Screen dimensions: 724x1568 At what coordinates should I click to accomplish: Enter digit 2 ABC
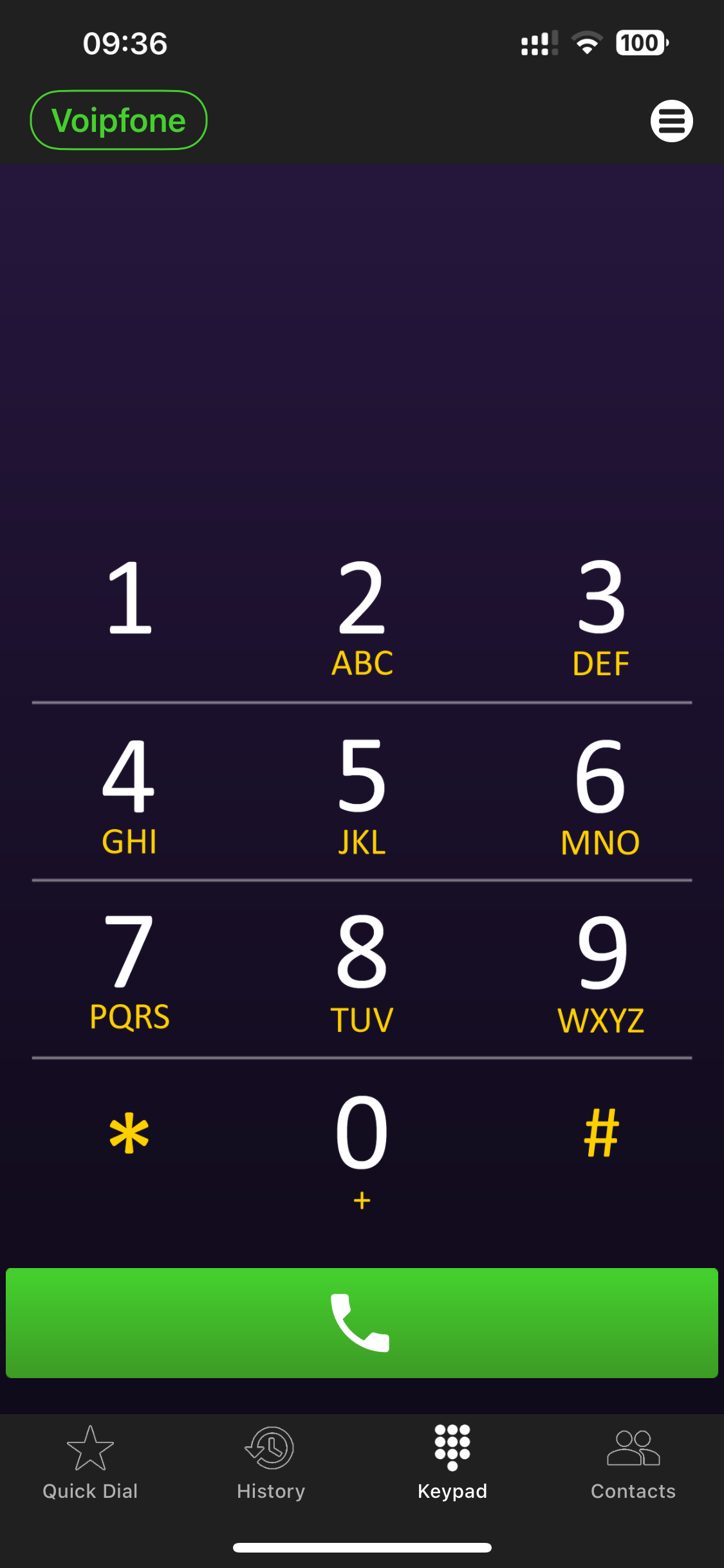362,615
